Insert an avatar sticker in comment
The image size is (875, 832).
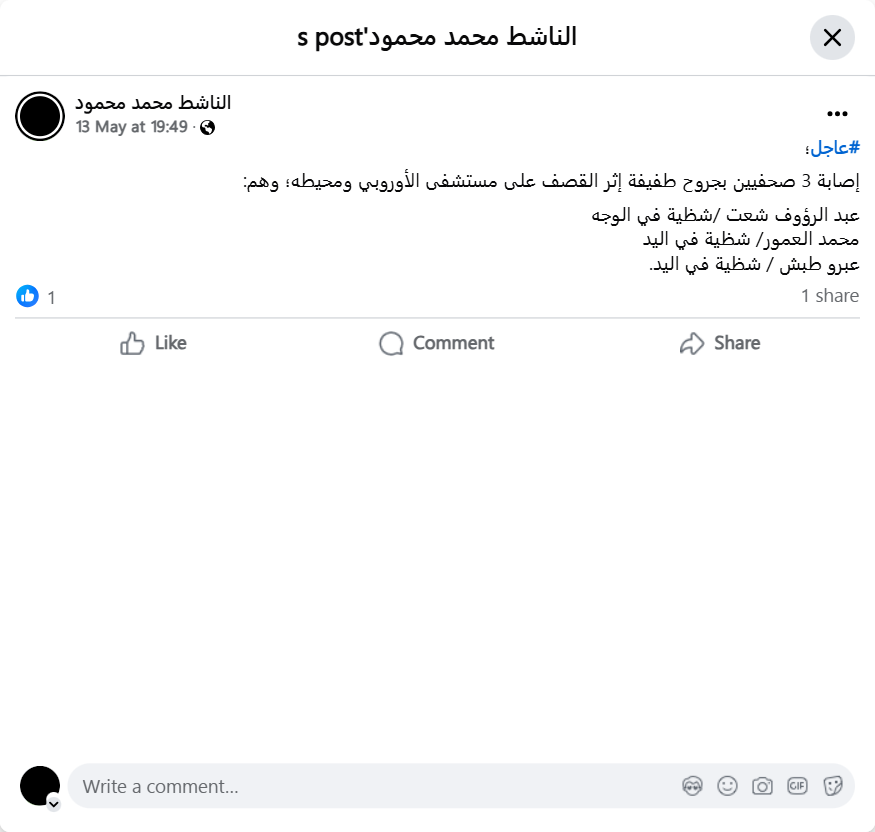[692, 786]
